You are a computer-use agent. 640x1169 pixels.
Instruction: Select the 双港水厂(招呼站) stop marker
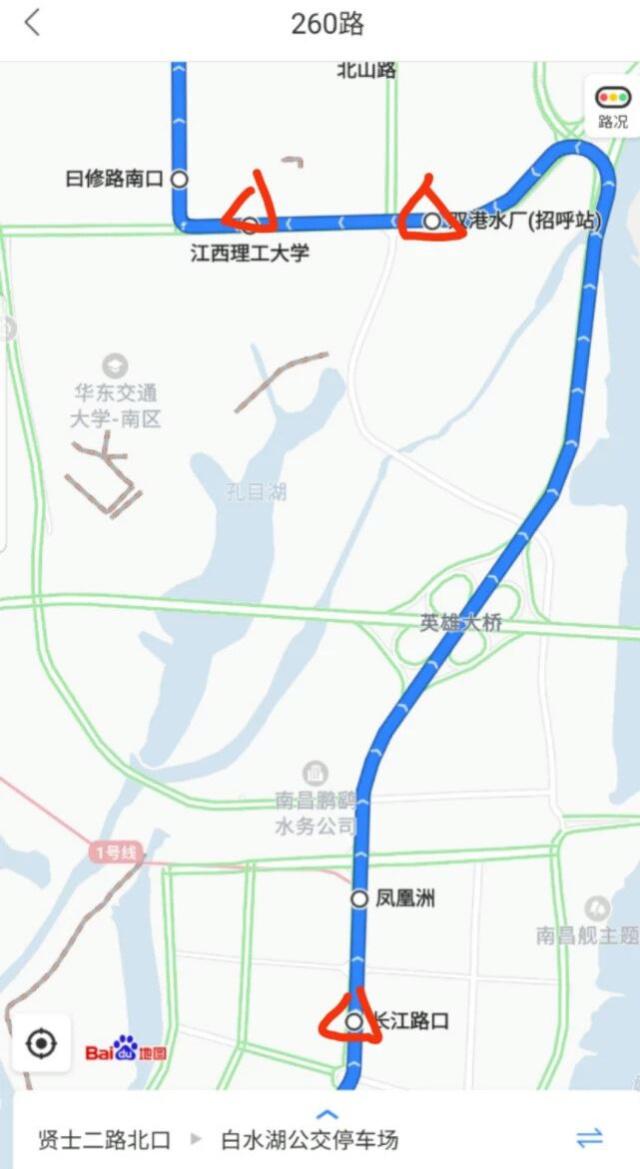(x=431, y=221)
